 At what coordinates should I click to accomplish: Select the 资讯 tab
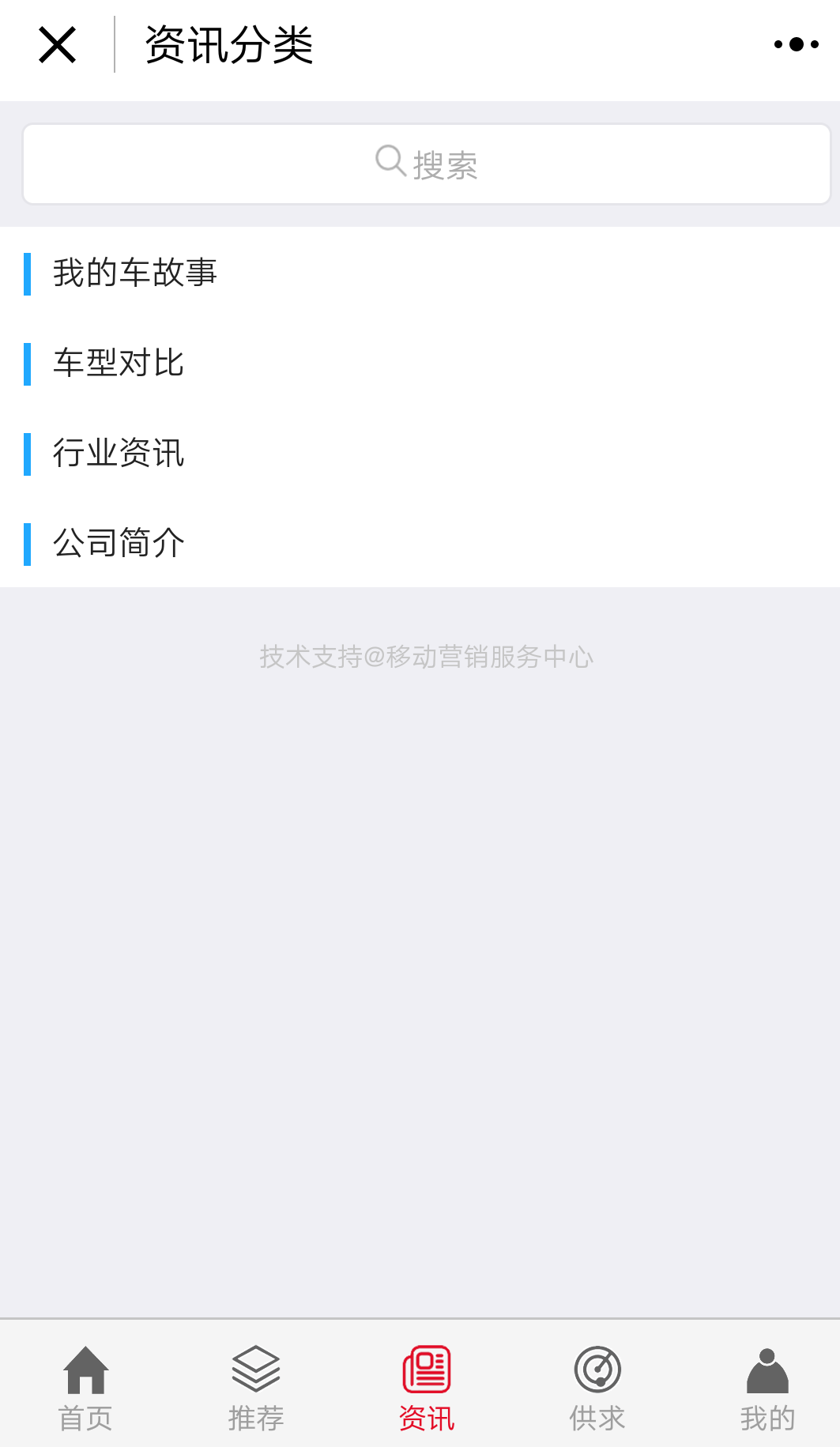click(x=427, y=1389)
